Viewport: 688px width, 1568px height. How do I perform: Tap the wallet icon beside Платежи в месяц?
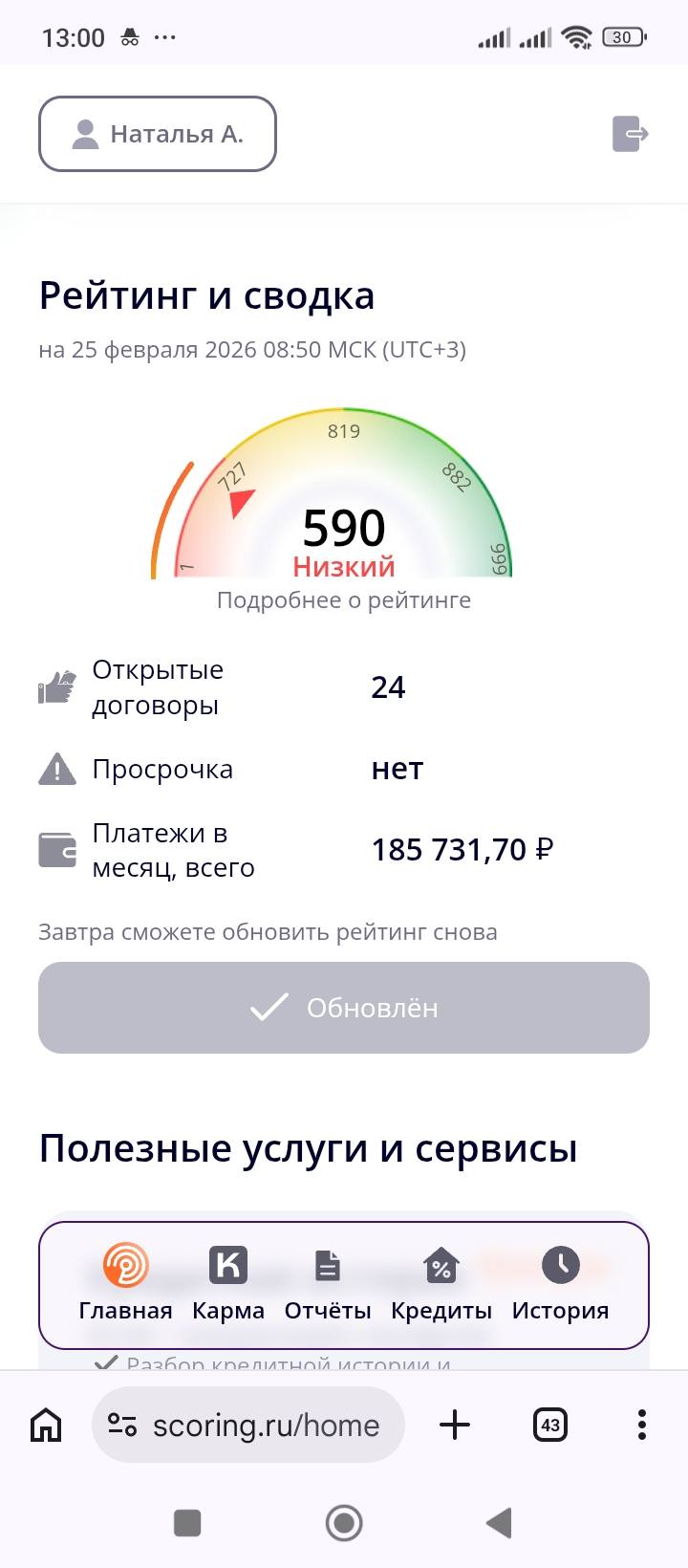(57, 849)
